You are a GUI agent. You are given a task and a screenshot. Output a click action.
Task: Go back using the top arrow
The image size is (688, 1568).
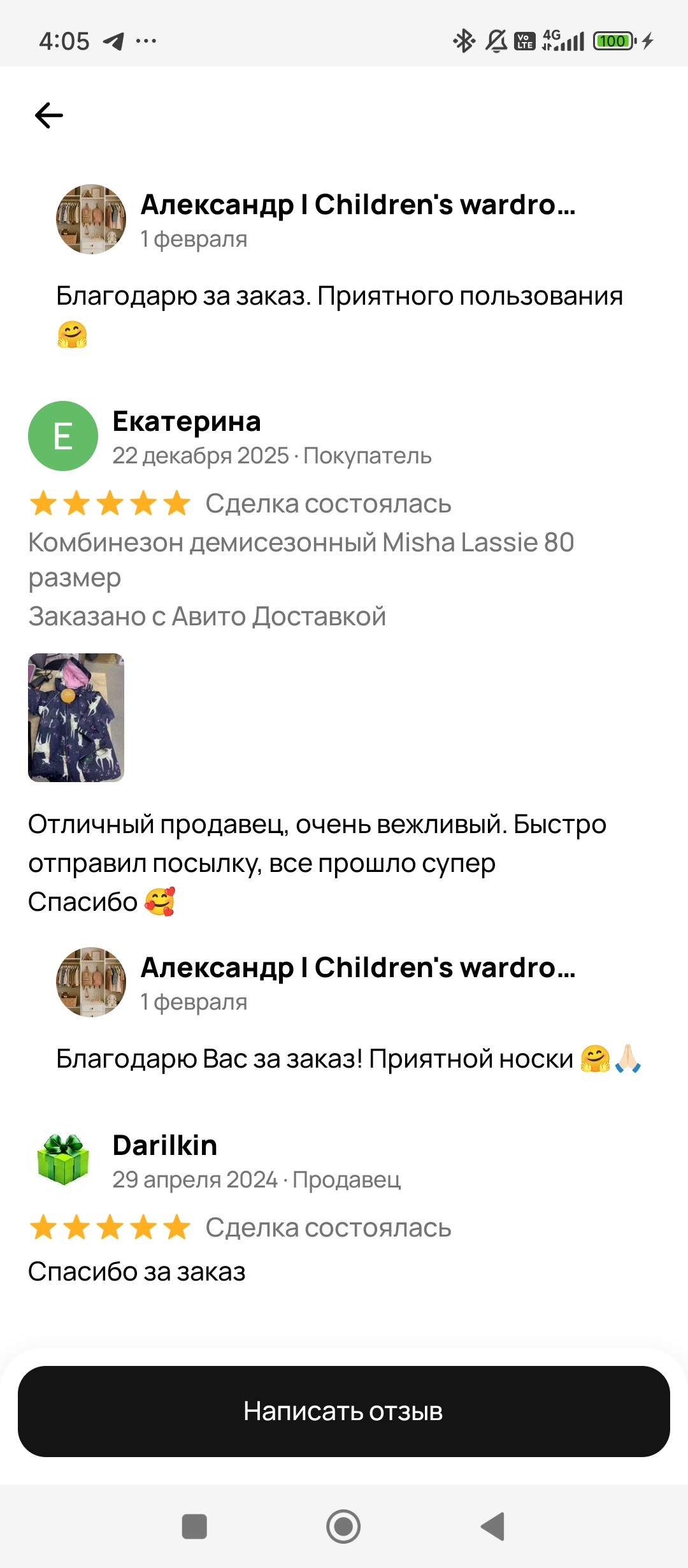(49, 115)
